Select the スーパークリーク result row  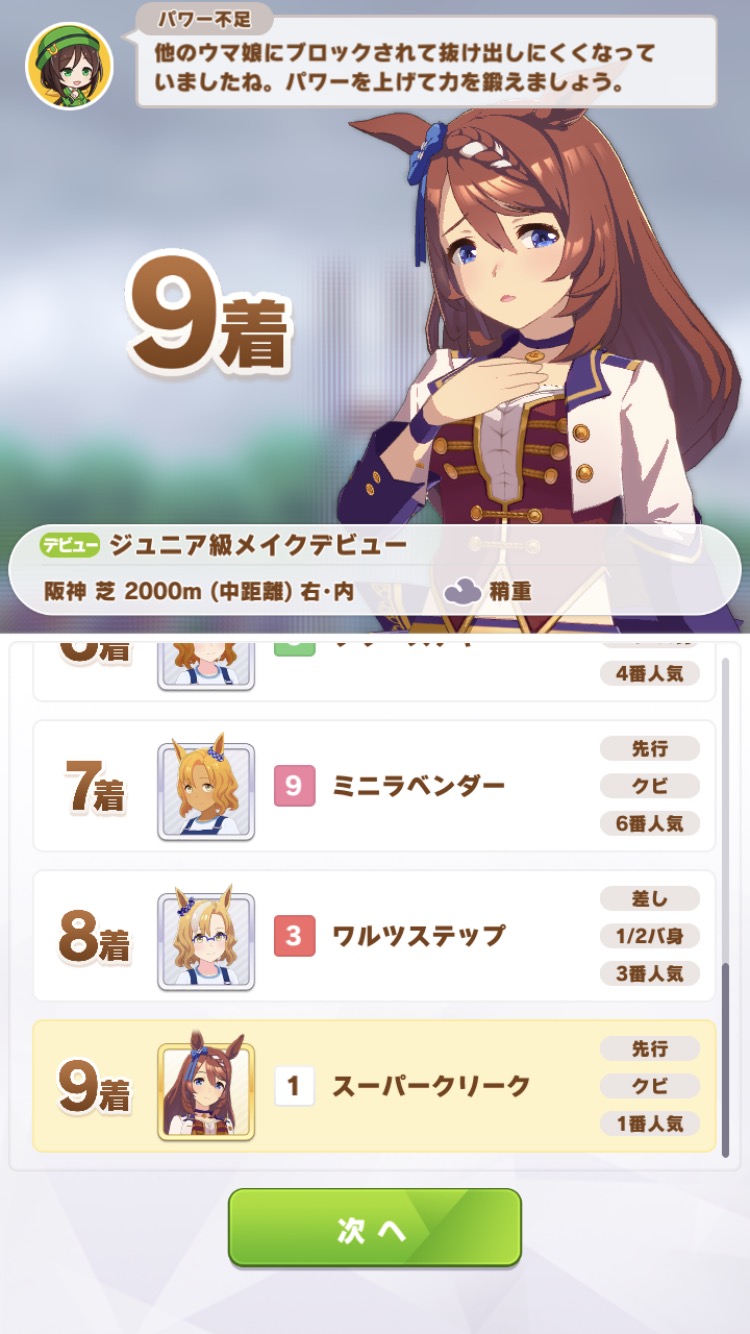point(374,1086)
